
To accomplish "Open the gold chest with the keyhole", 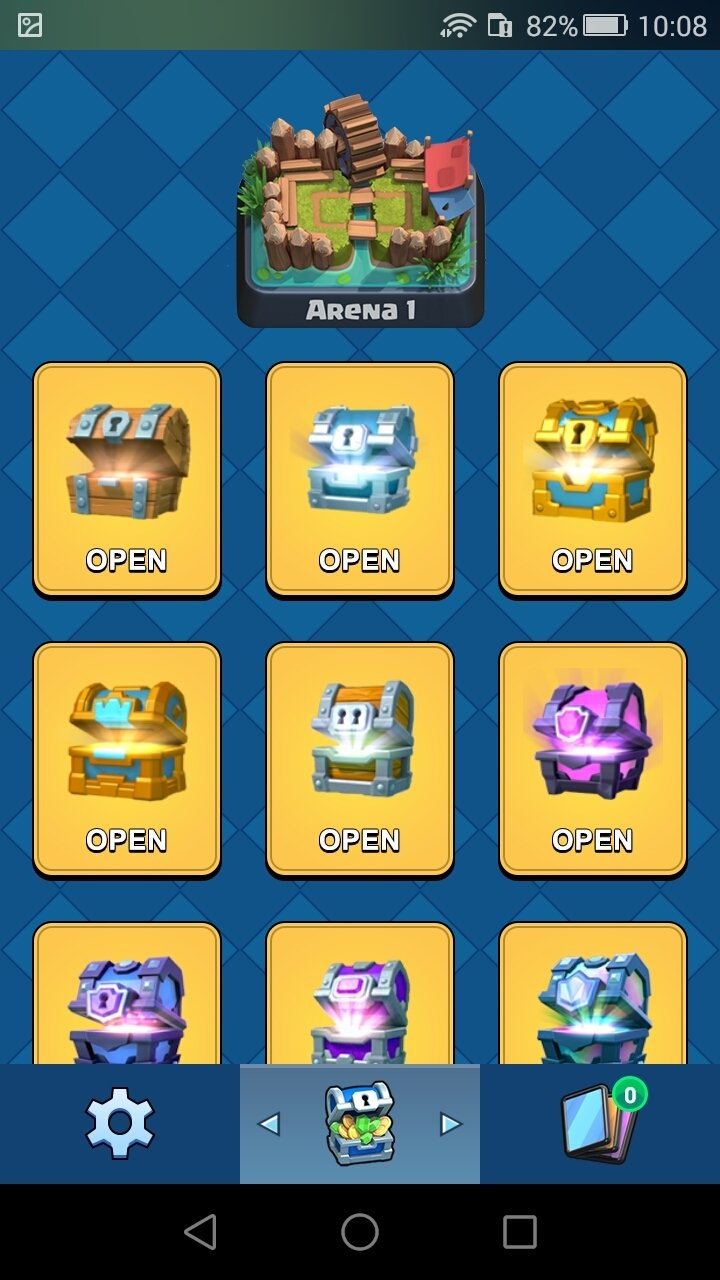I will point(593,479).
